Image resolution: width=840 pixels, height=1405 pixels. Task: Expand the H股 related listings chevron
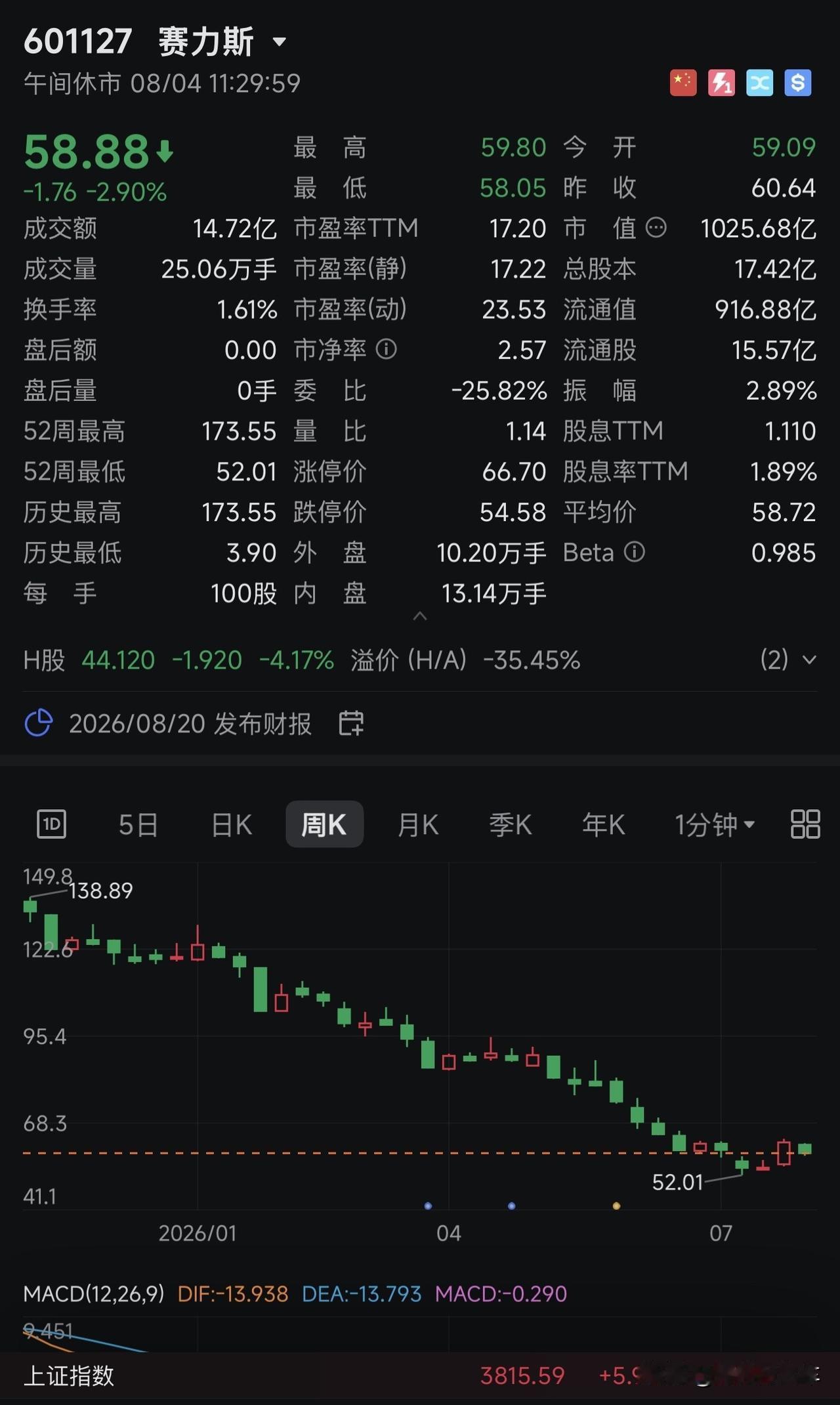(810, 660)
